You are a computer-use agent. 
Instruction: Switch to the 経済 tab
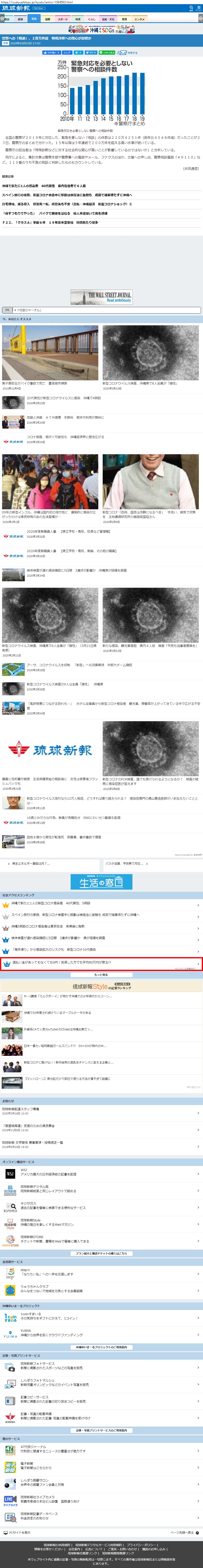coord(20,19)
